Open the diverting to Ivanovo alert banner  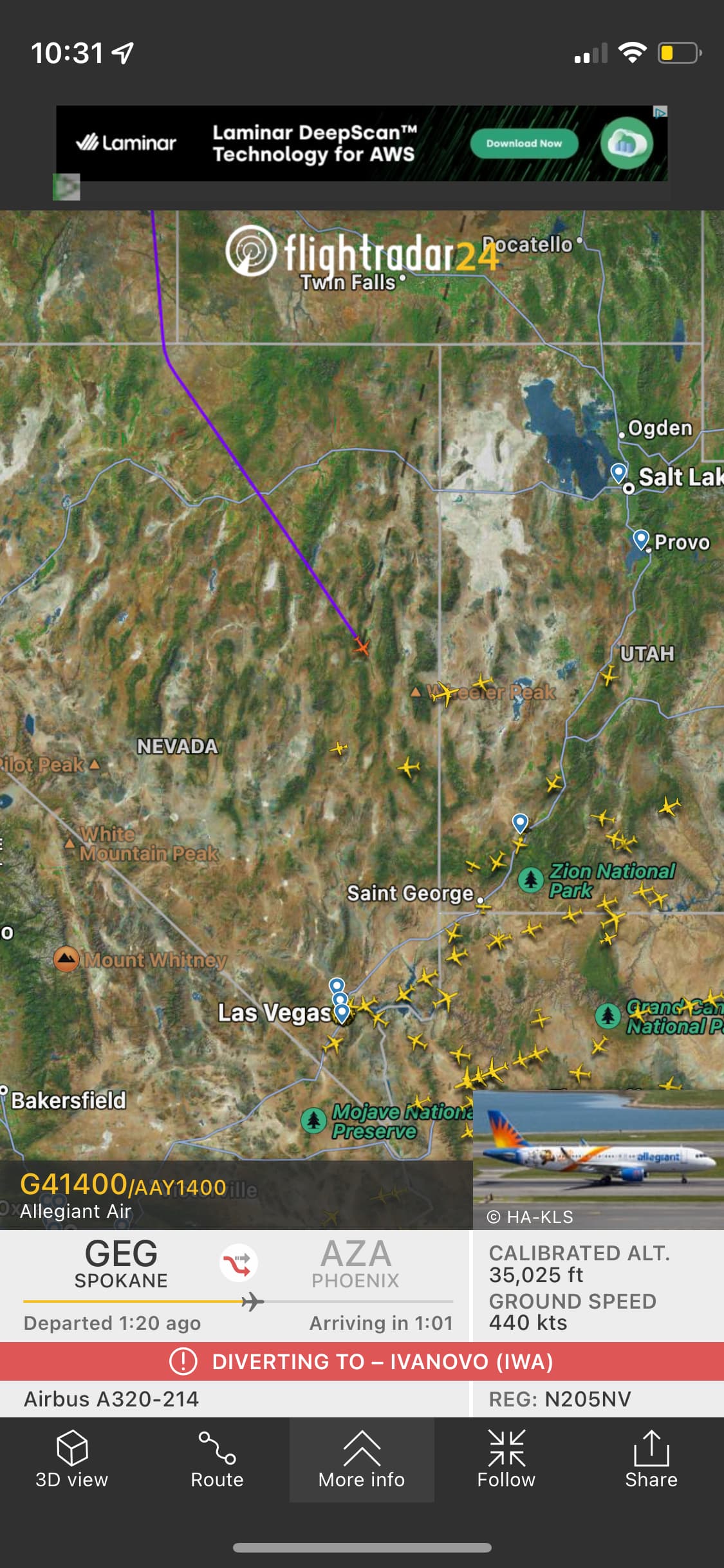[x=362, y=1361]
